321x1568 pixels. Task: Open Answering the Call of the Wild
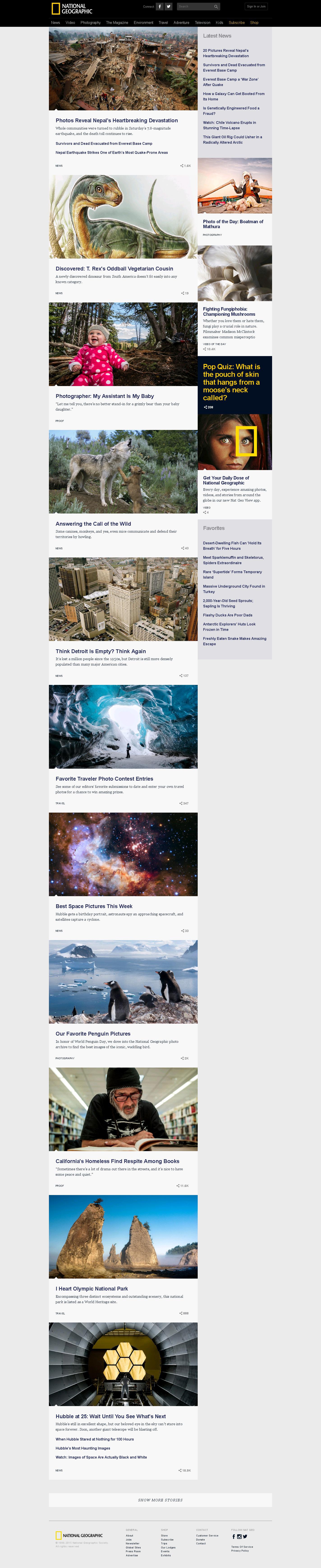point(93,523)
